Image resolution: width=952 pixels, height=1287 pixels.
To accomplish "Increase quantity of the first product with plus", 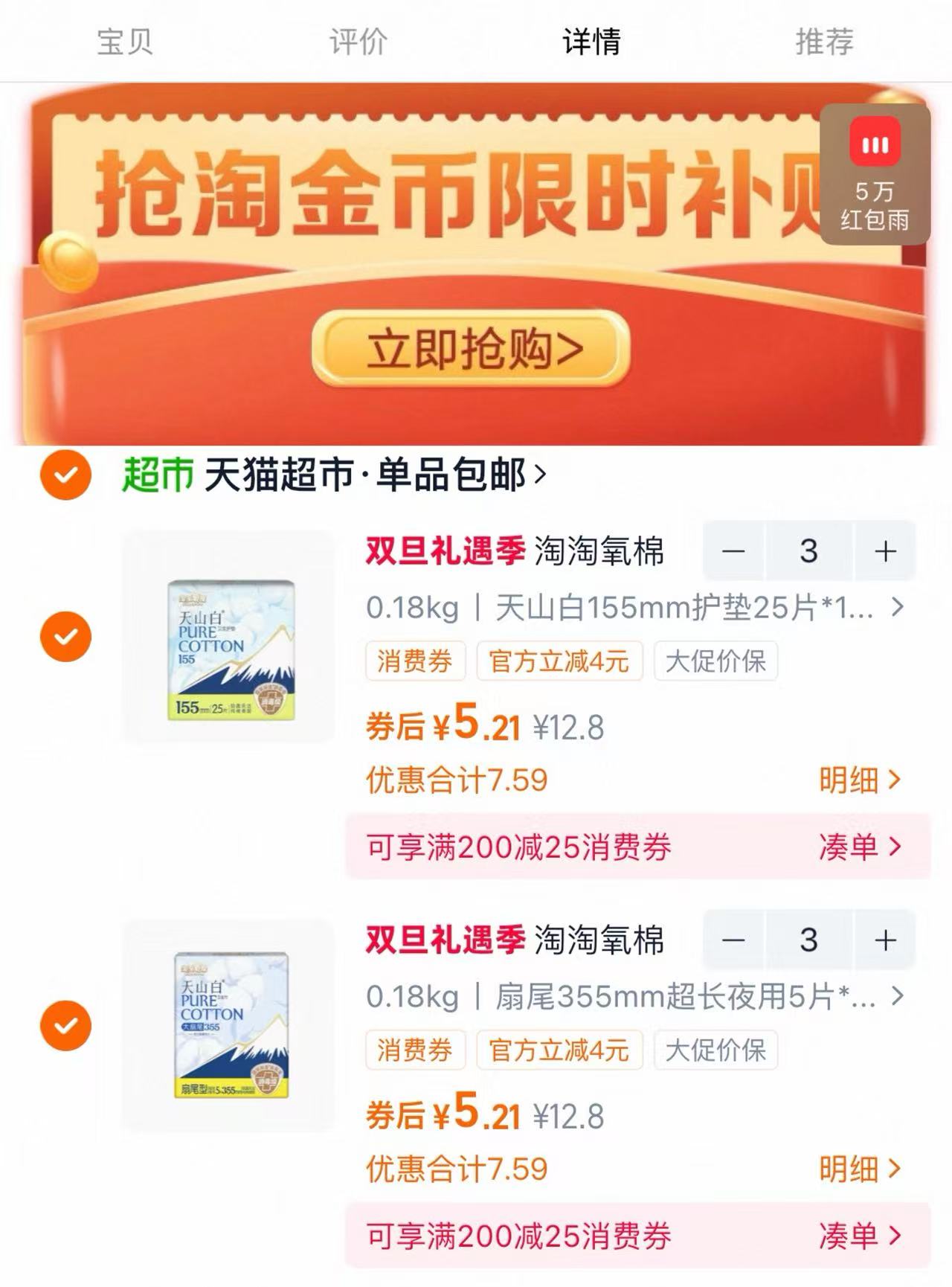I will (885, 552).
